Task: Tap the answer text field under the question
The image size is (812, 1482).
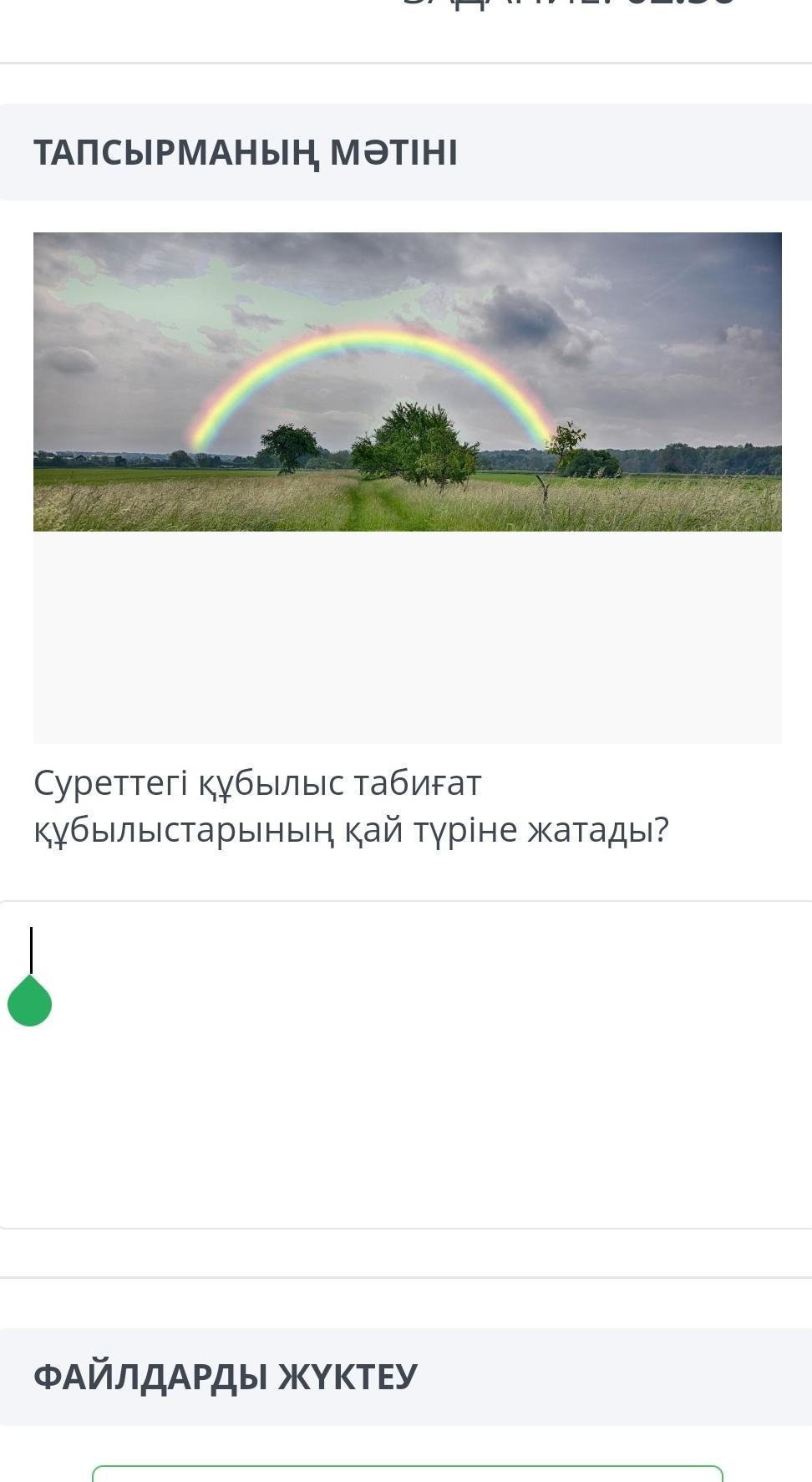Action: tap(406, 1065)
